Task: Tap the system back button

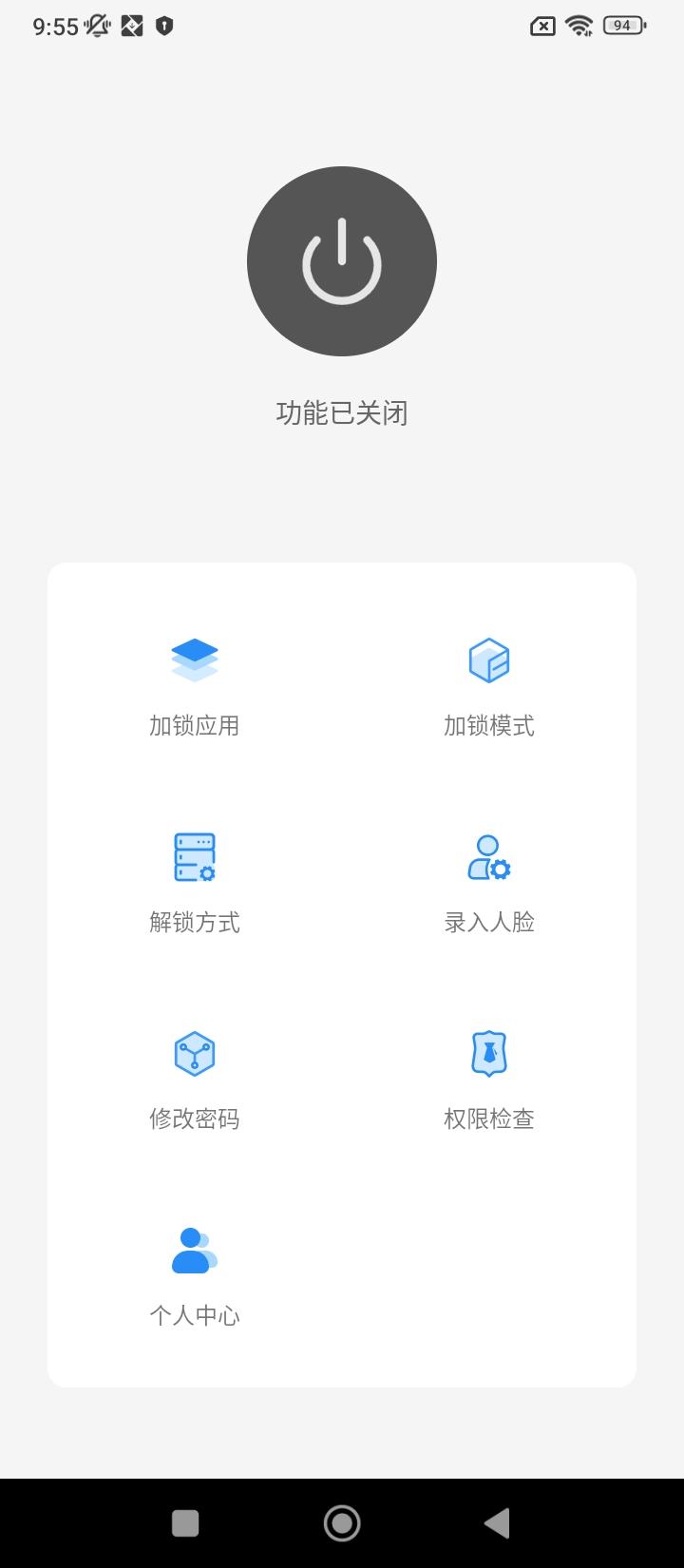Action: pyautogui.click(x=497, y=1523)
